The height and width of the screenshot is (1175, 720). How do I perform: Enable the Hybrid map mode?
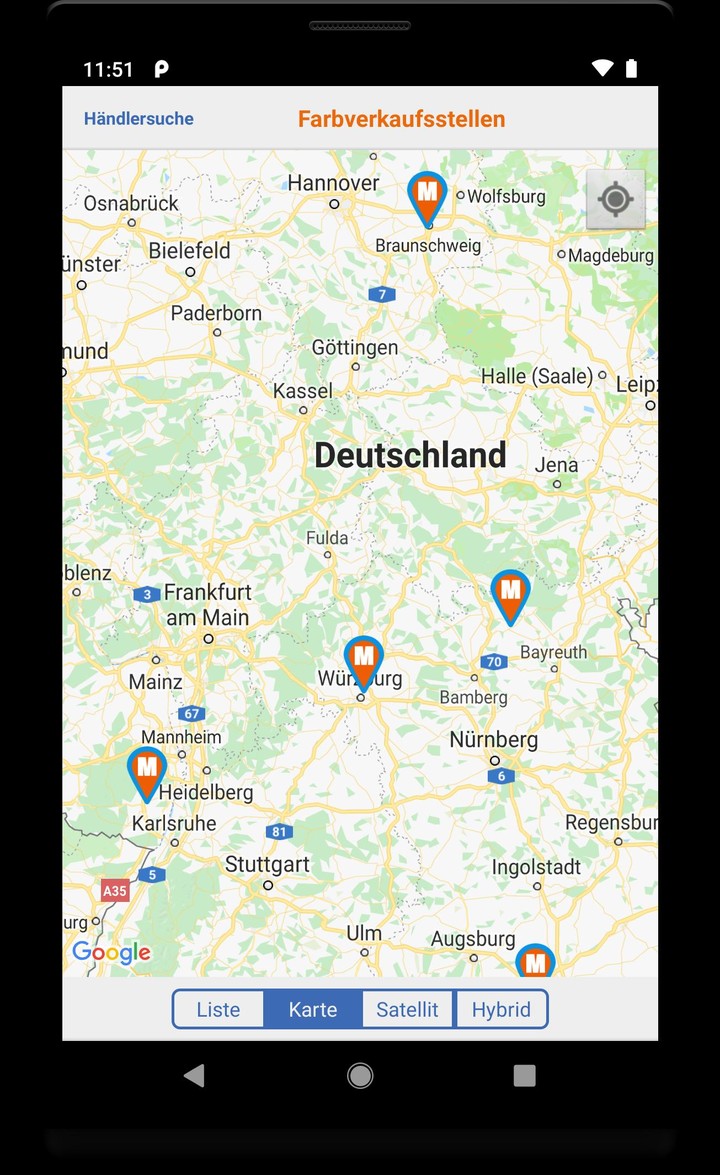[502, 1009]
